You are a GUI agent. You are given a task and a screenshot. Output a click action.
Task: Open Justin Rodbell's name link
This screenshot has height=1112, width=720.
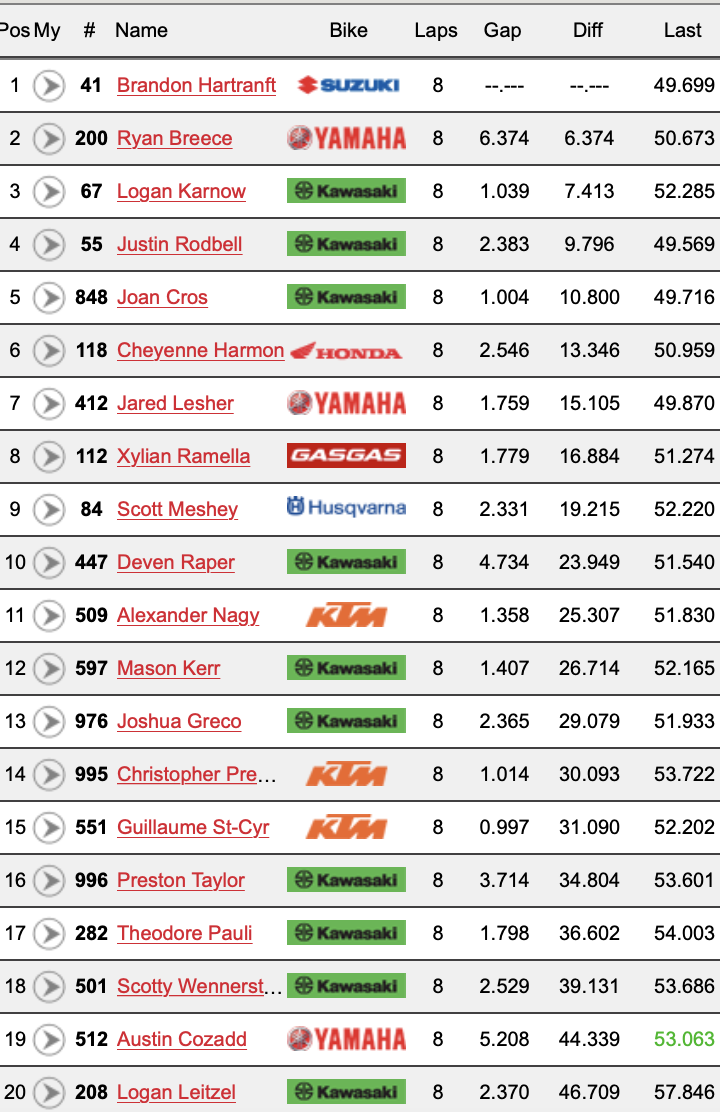pyautogui.click(x=179, y=244)
